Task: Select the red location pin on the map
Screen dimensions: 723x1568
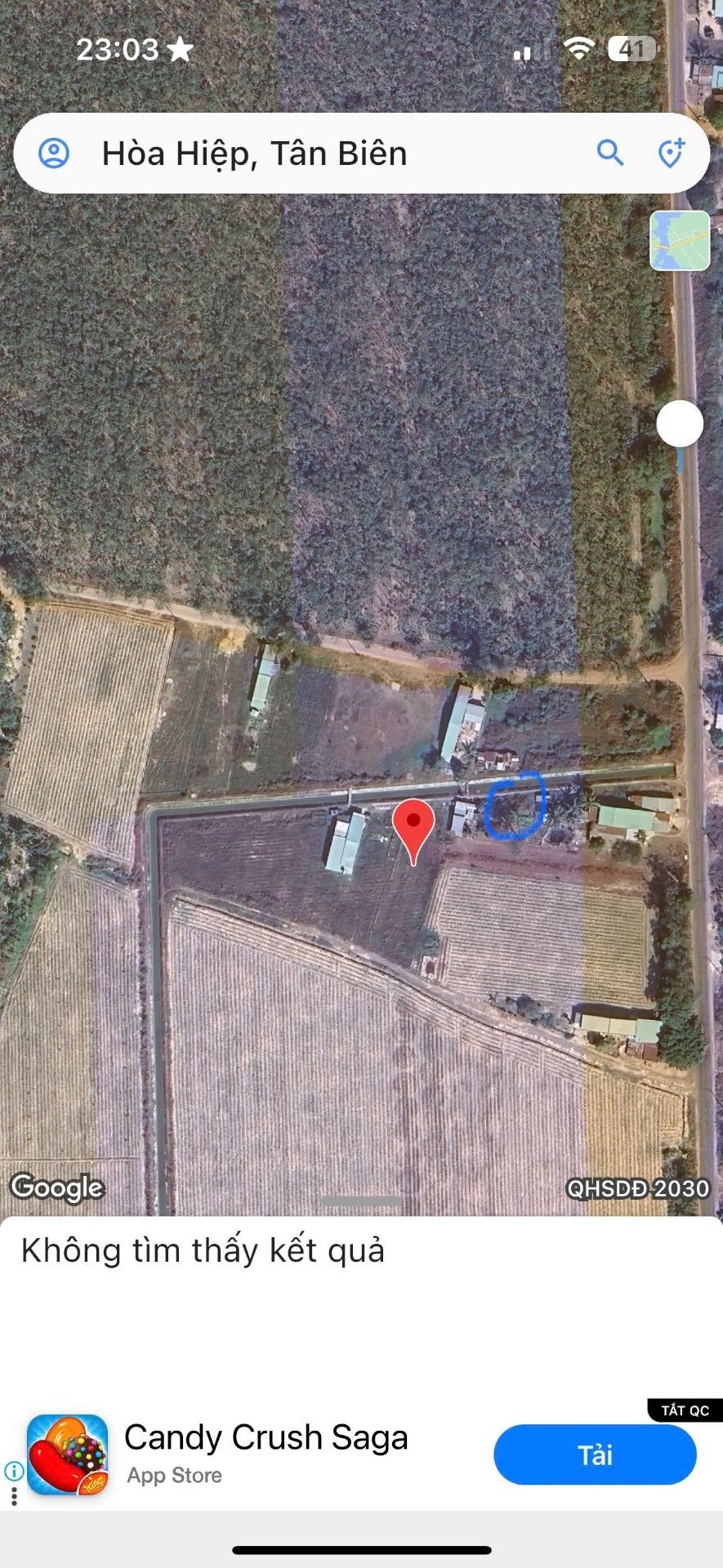Action: click(x=413, y=826)
